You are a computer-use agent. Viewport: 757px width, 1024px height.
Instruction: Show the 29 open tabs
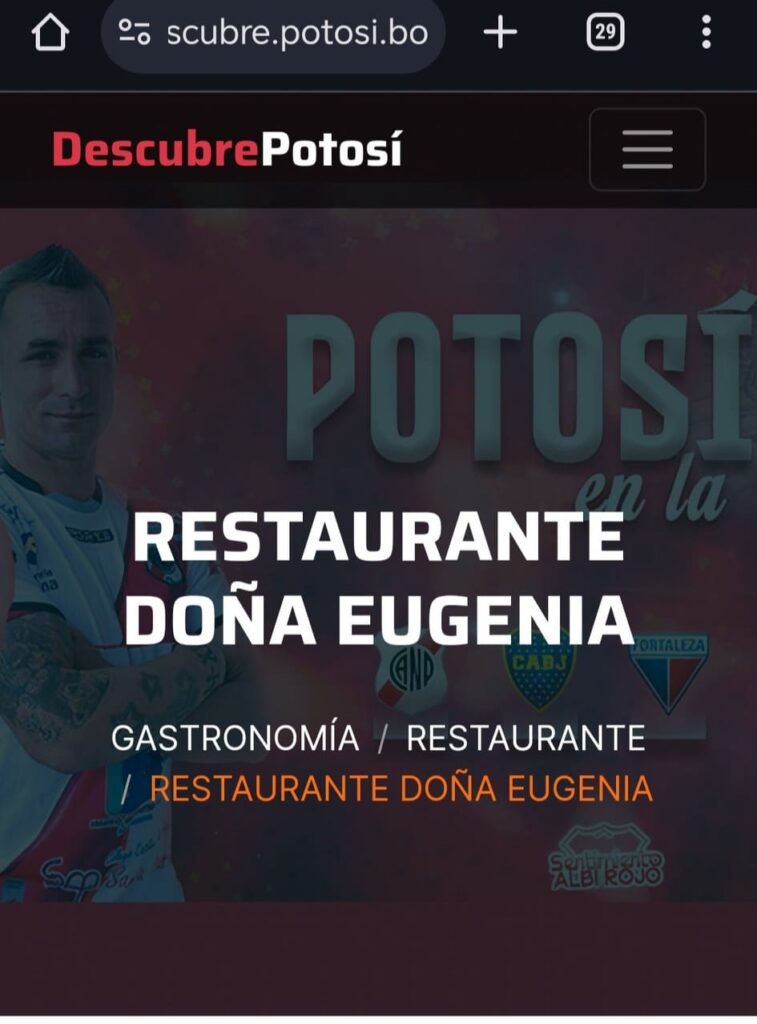point(604,34)
